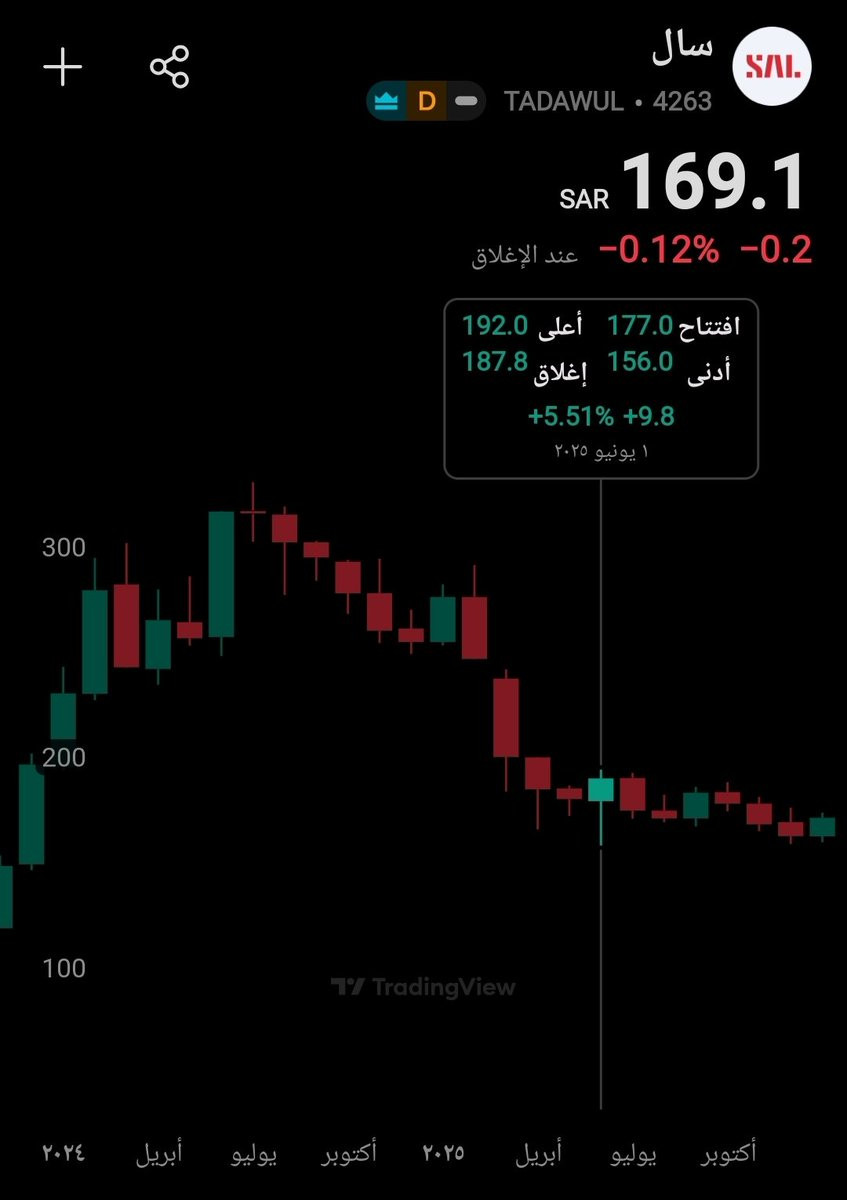The image size is (847, 1200).
Task: Add سال to watchlist with plus icon
Action: 63,68
